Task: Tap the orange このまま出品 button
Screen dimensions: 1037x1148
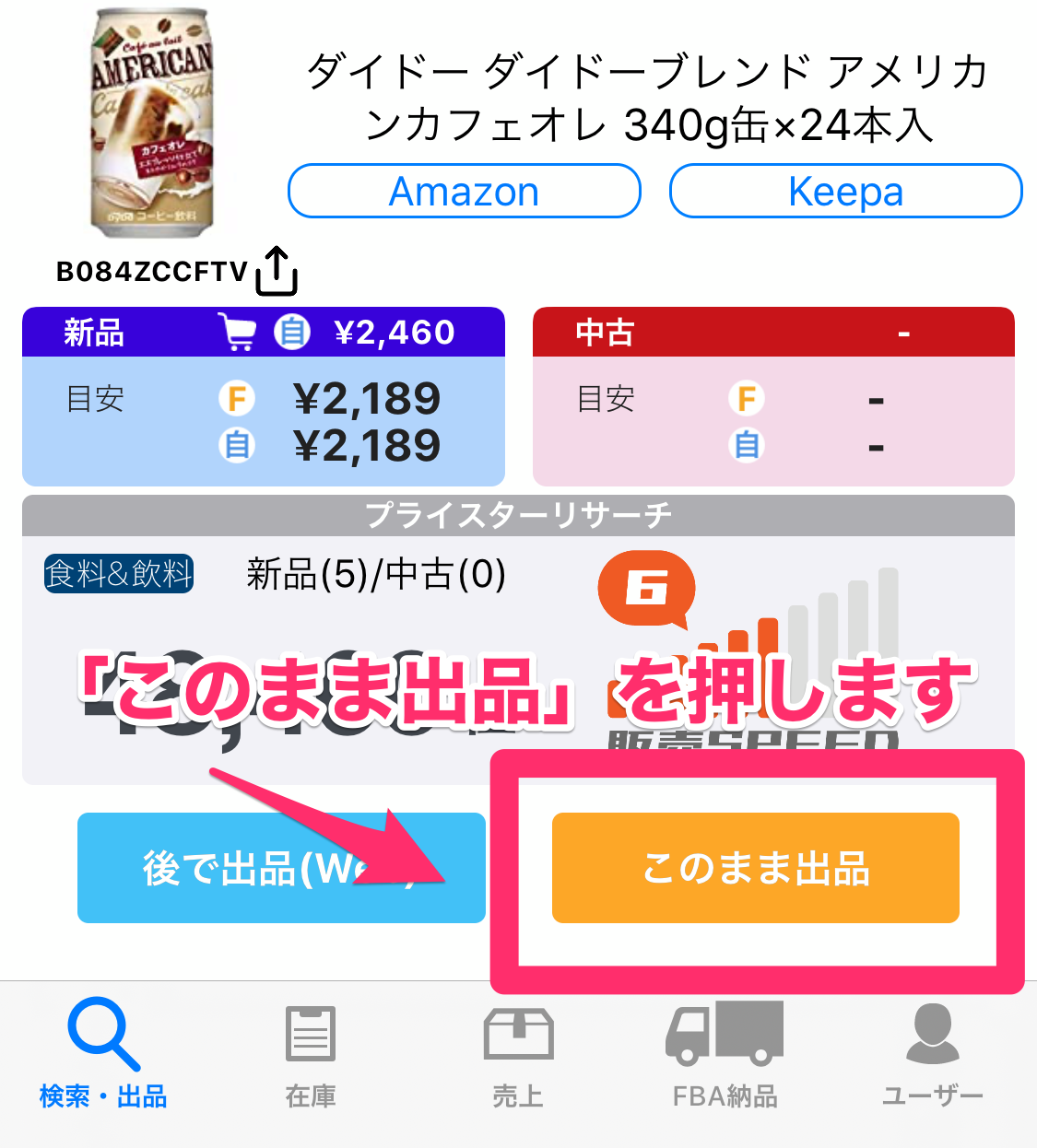Action: click(755, 868)
